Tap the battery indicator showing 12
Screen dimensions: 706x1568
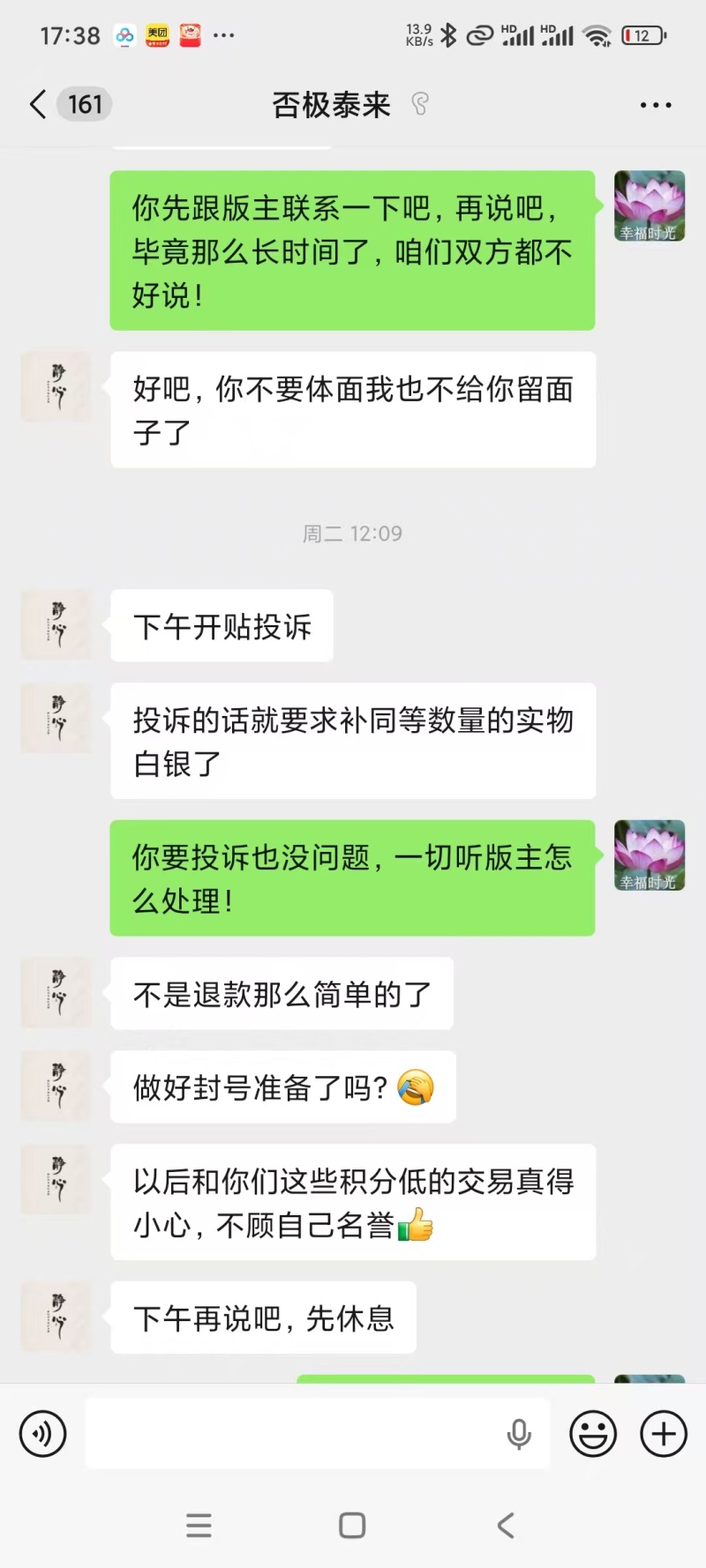643,34
